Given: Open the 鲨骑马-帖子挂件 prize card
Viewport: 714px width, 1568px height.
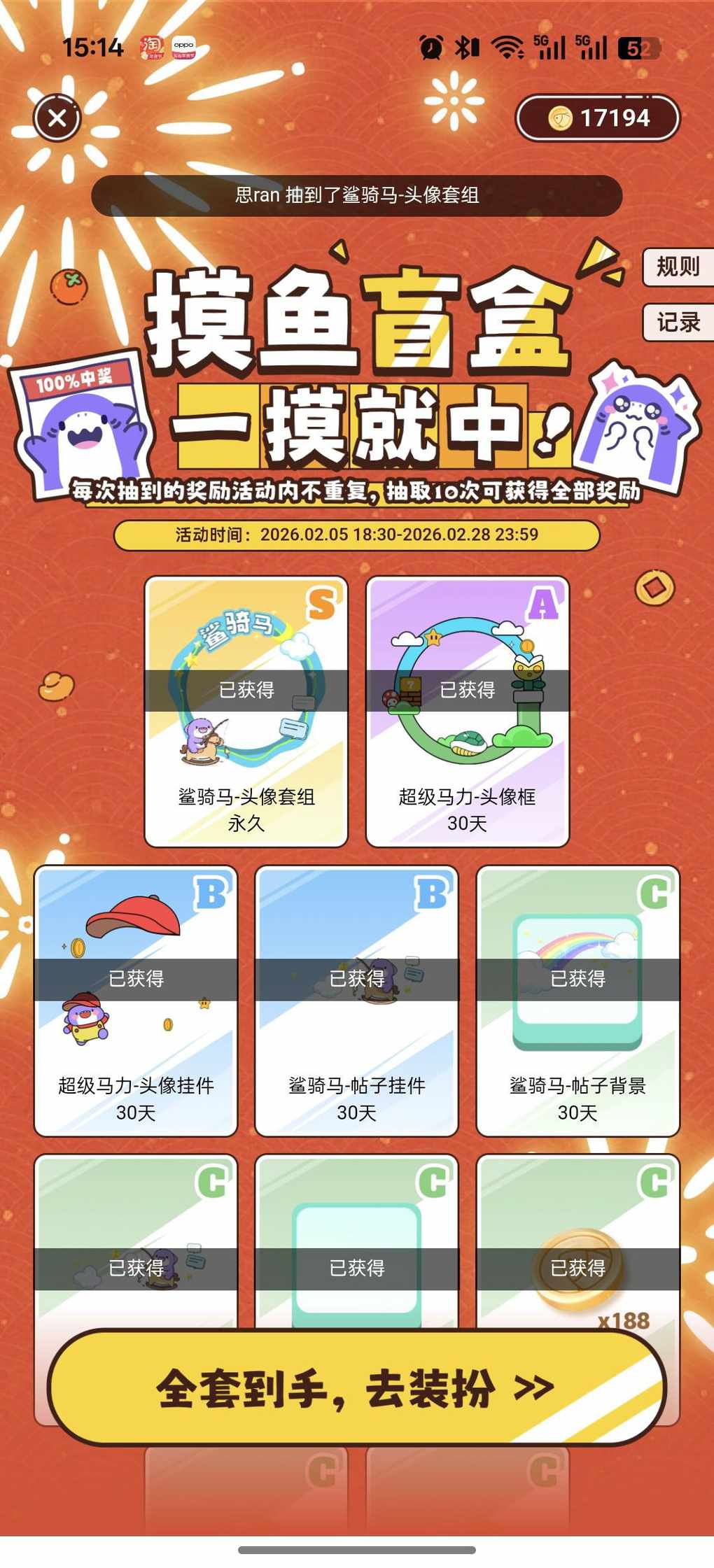Looking at the screenshot, I should [356, 1001].
